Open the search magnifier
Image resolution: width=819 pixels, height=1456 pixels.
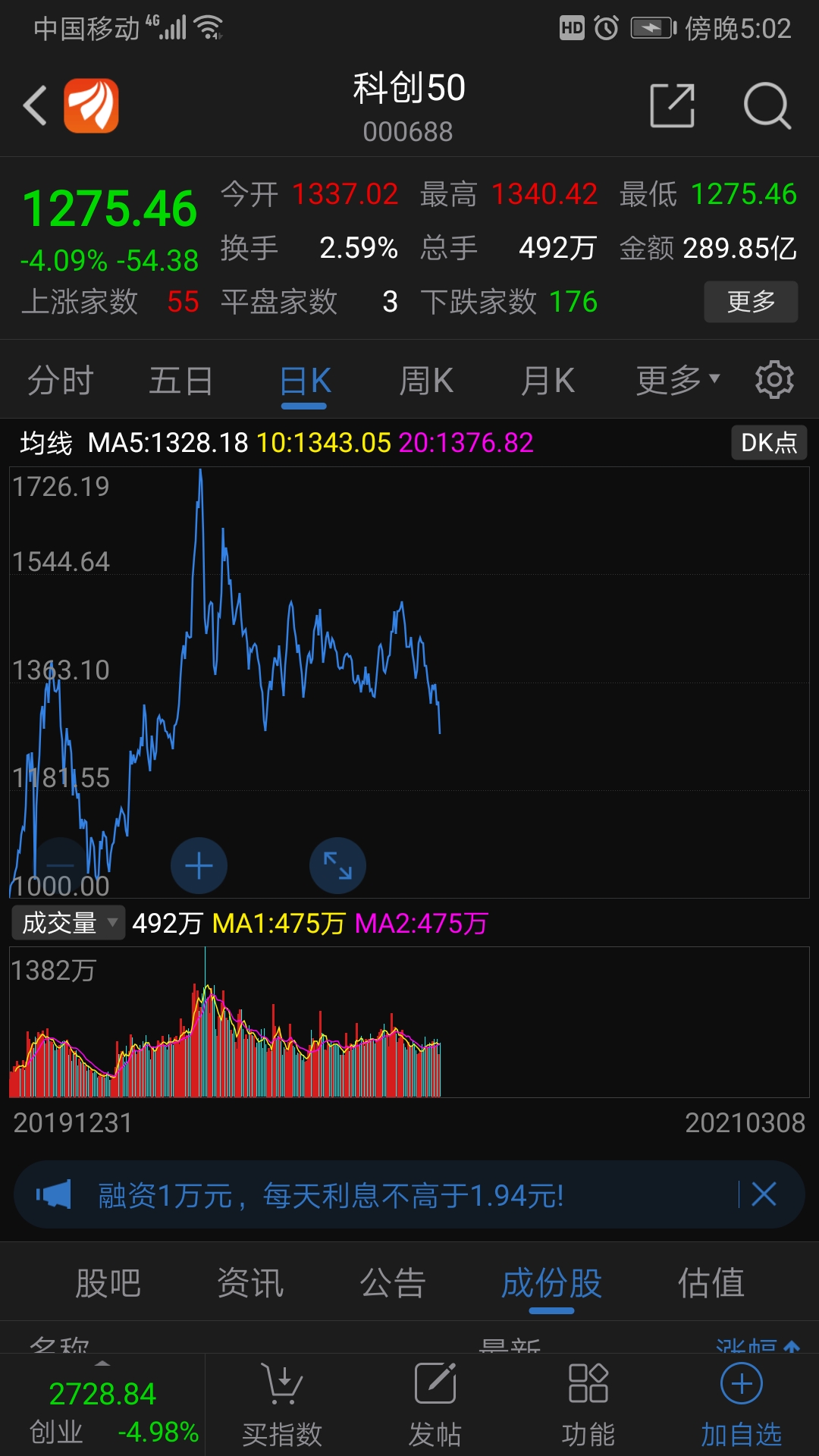(767, 105)
